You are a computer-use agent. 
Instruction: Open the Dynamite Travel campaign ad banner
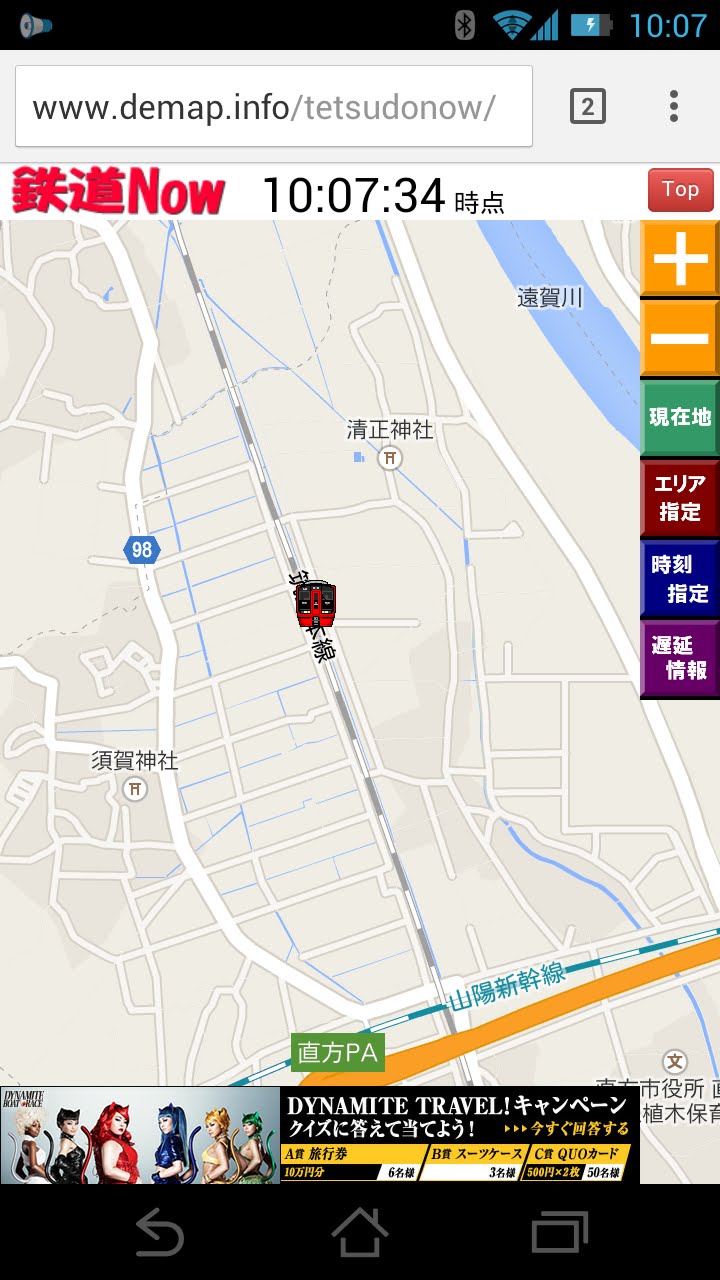320,1136
